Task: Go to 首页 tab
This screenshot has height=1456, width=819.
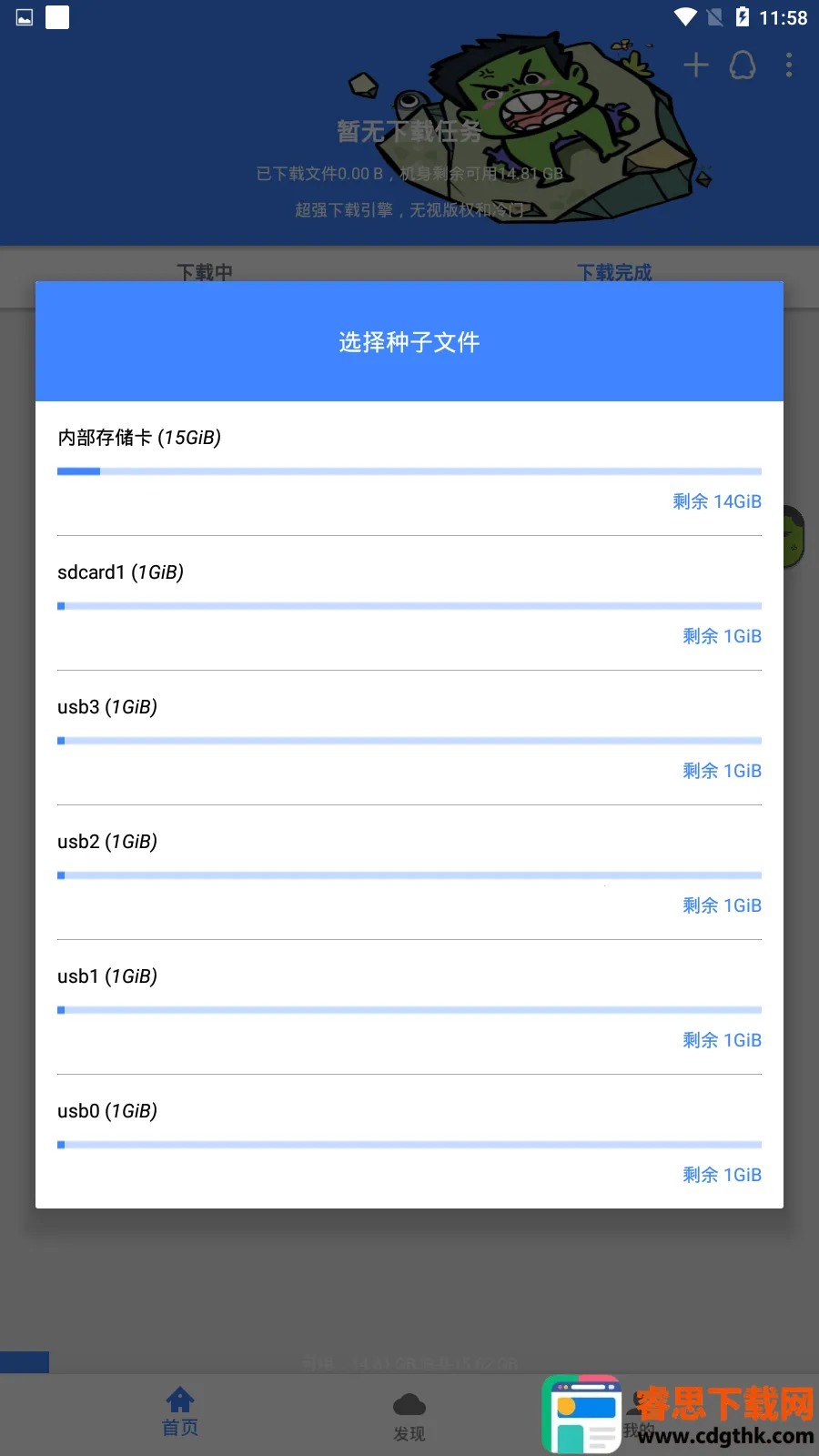Action: [180, 1412]
